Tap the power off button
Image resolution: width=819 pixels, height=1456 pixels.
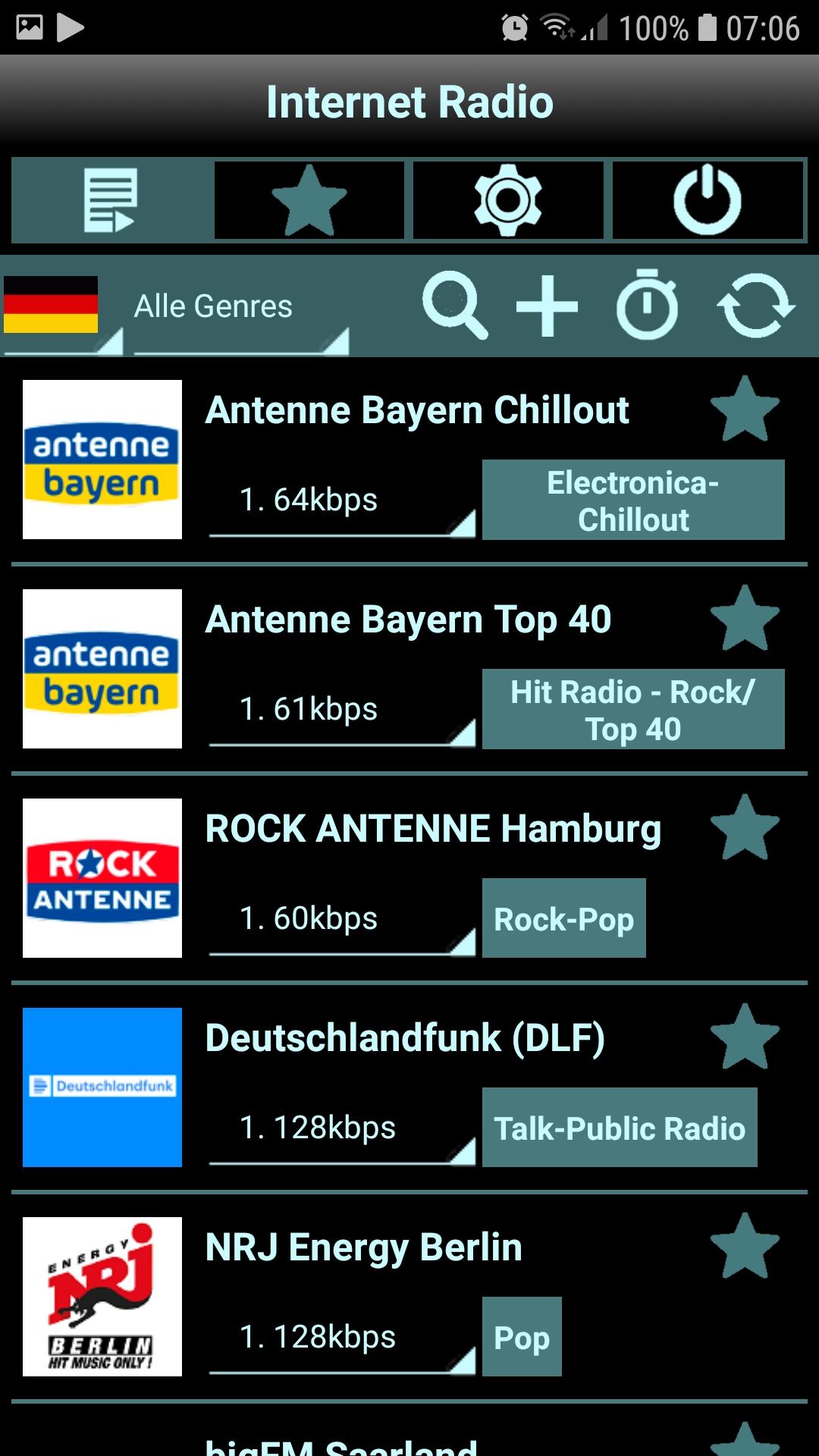coord(708,200)
